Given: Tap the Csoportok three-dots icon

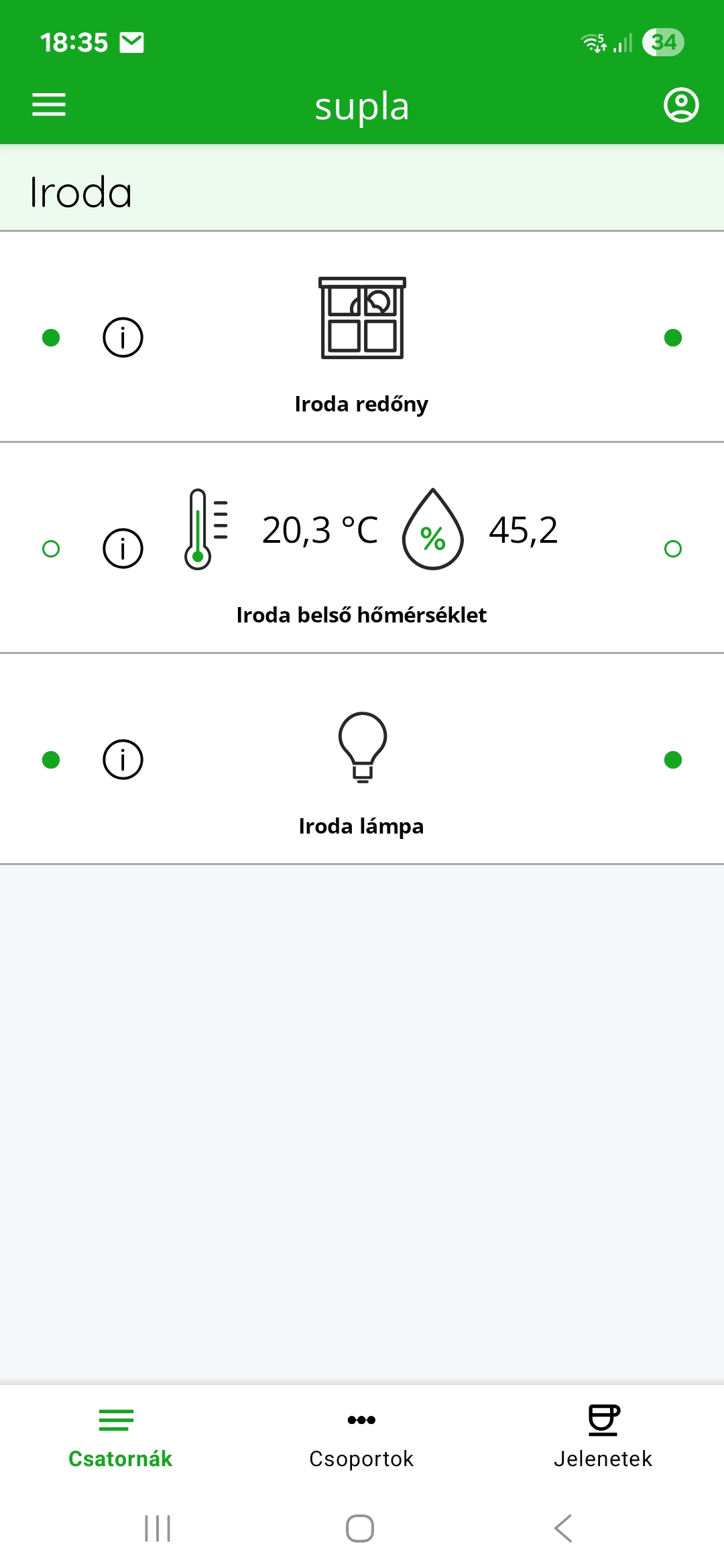Looking at the screenshot, I should 361,1419.
